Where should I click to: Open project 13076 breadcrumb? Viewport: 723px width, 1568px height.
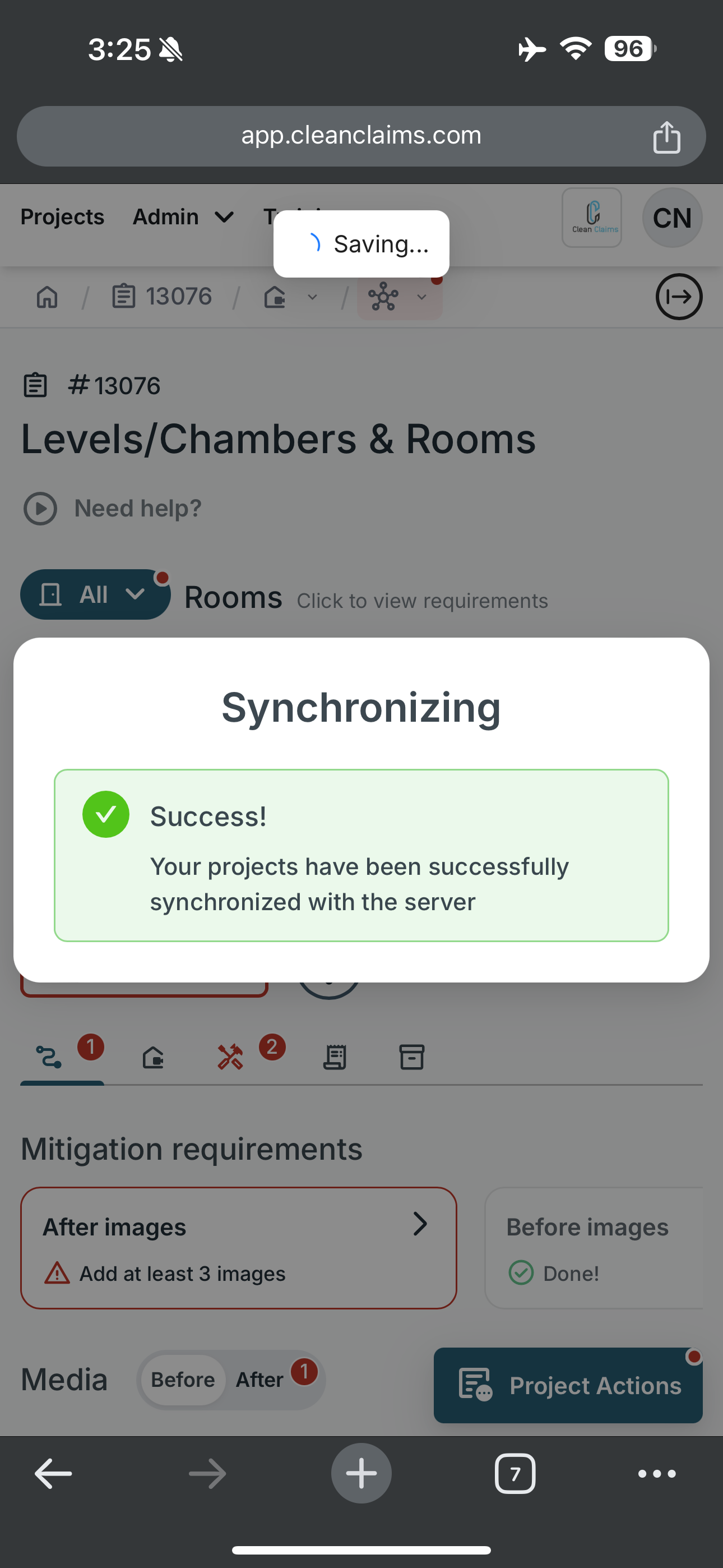coord(162,297)
